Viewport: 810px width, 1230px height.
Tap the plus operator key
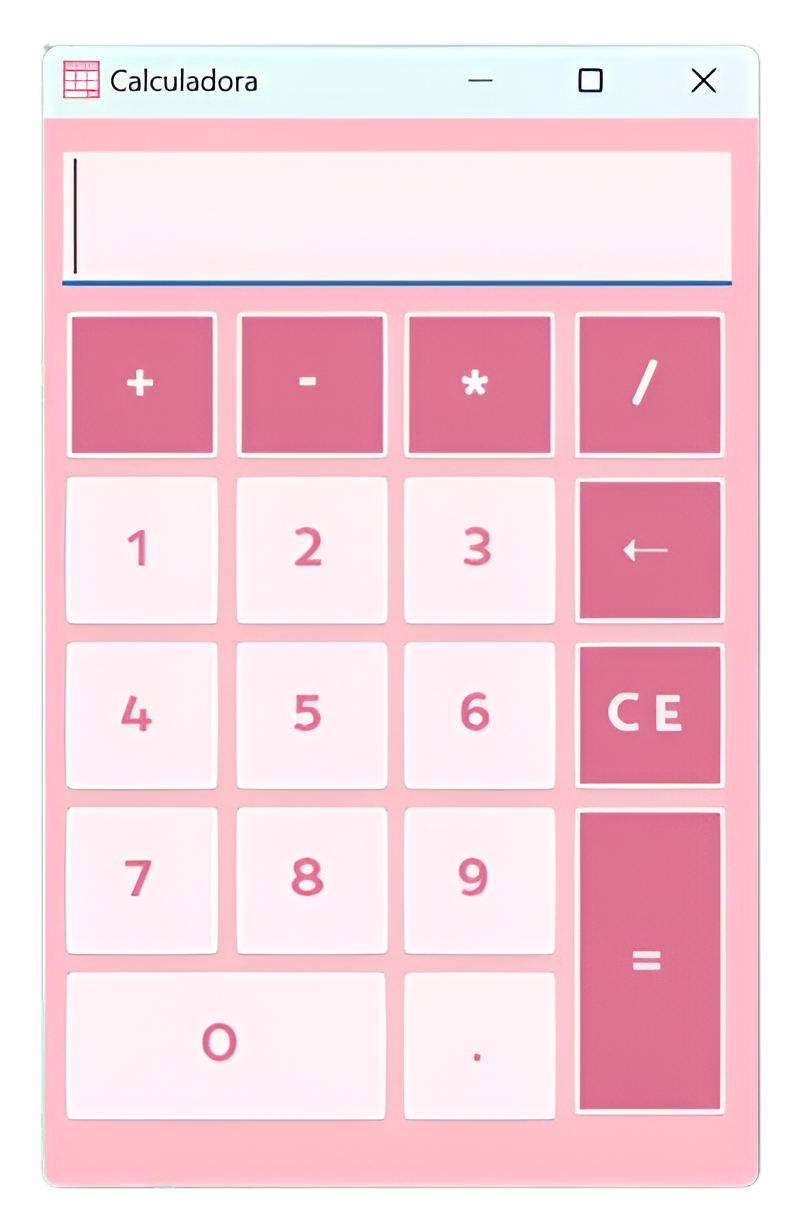tap(142, 385)
